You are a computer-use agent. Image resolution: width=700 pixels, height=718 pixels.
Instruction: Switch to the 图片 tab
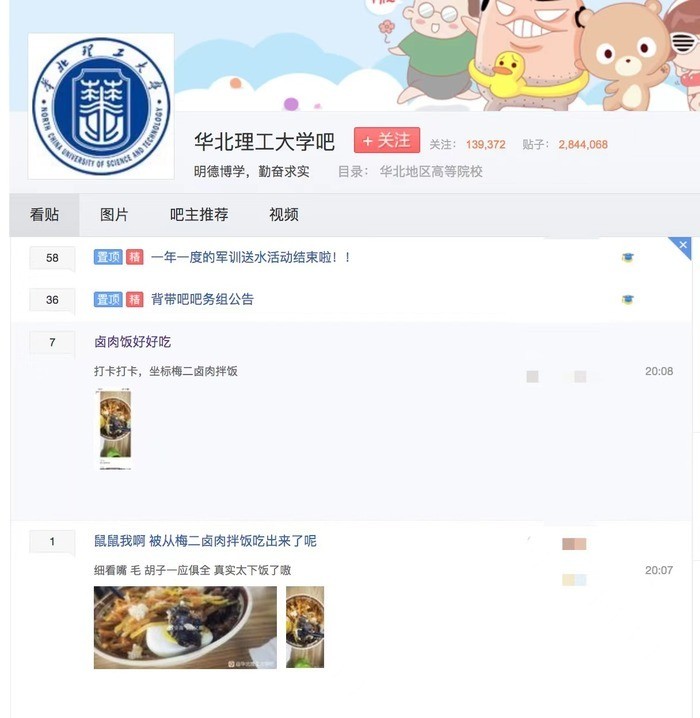[x=114, y=215]
